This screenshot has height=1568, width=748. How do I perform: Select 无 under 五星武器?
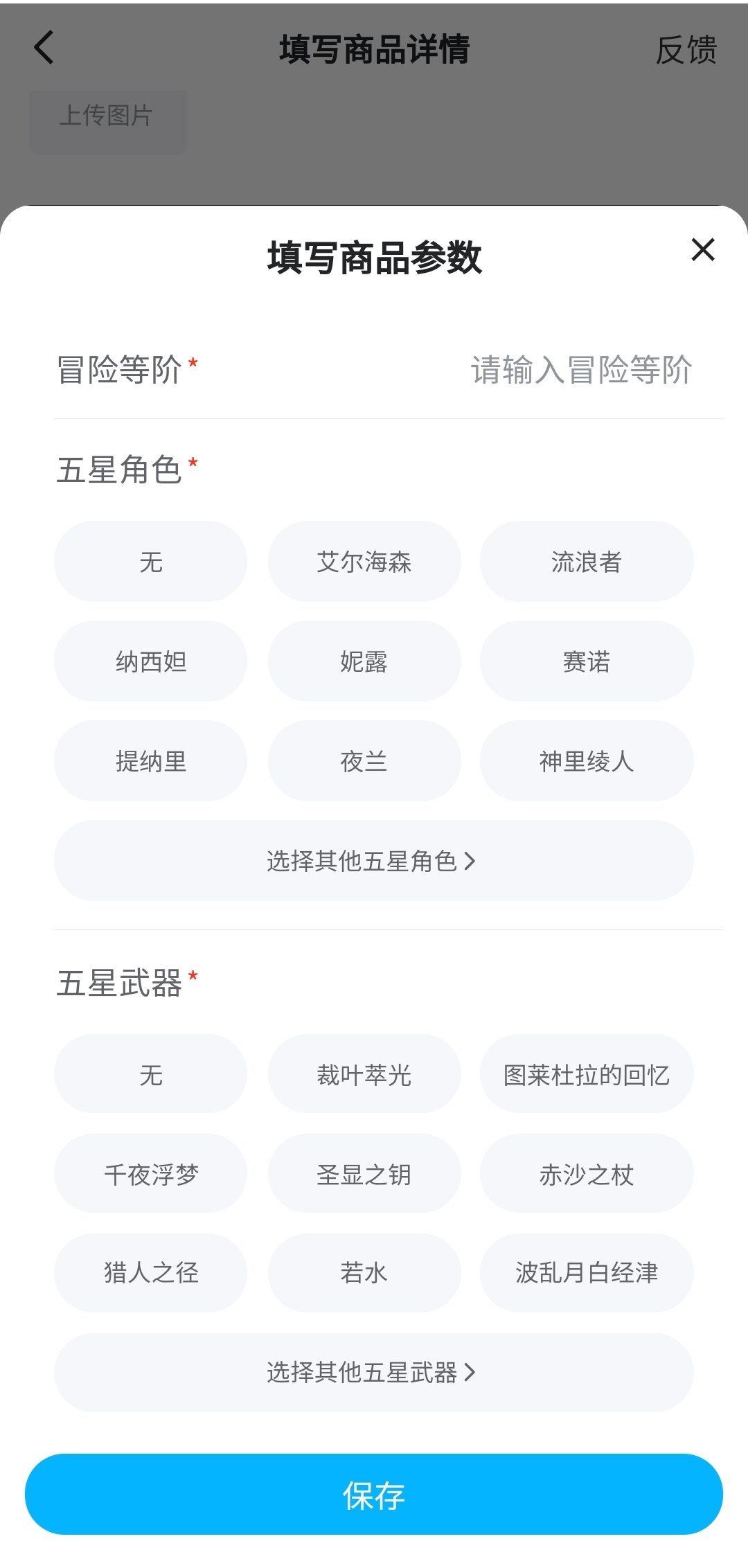click(151, 1075)
